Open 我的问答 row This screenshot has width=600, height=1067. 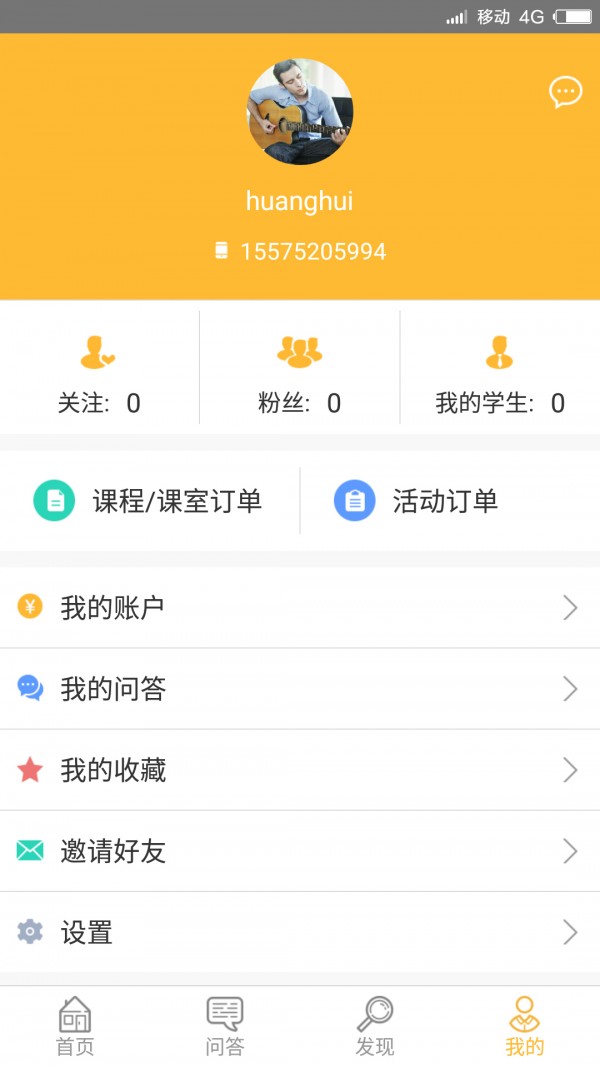click(x=300, y=688)
